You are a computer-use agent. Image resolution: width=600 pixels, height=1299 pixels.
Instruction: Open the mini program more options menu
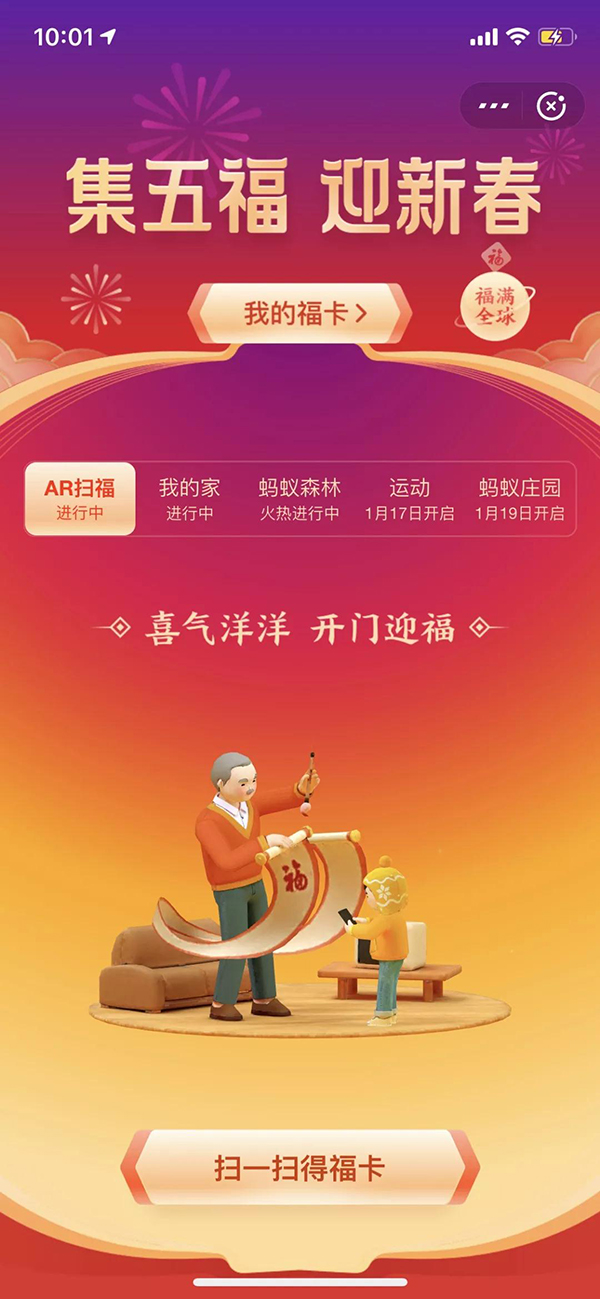(494, 106)
